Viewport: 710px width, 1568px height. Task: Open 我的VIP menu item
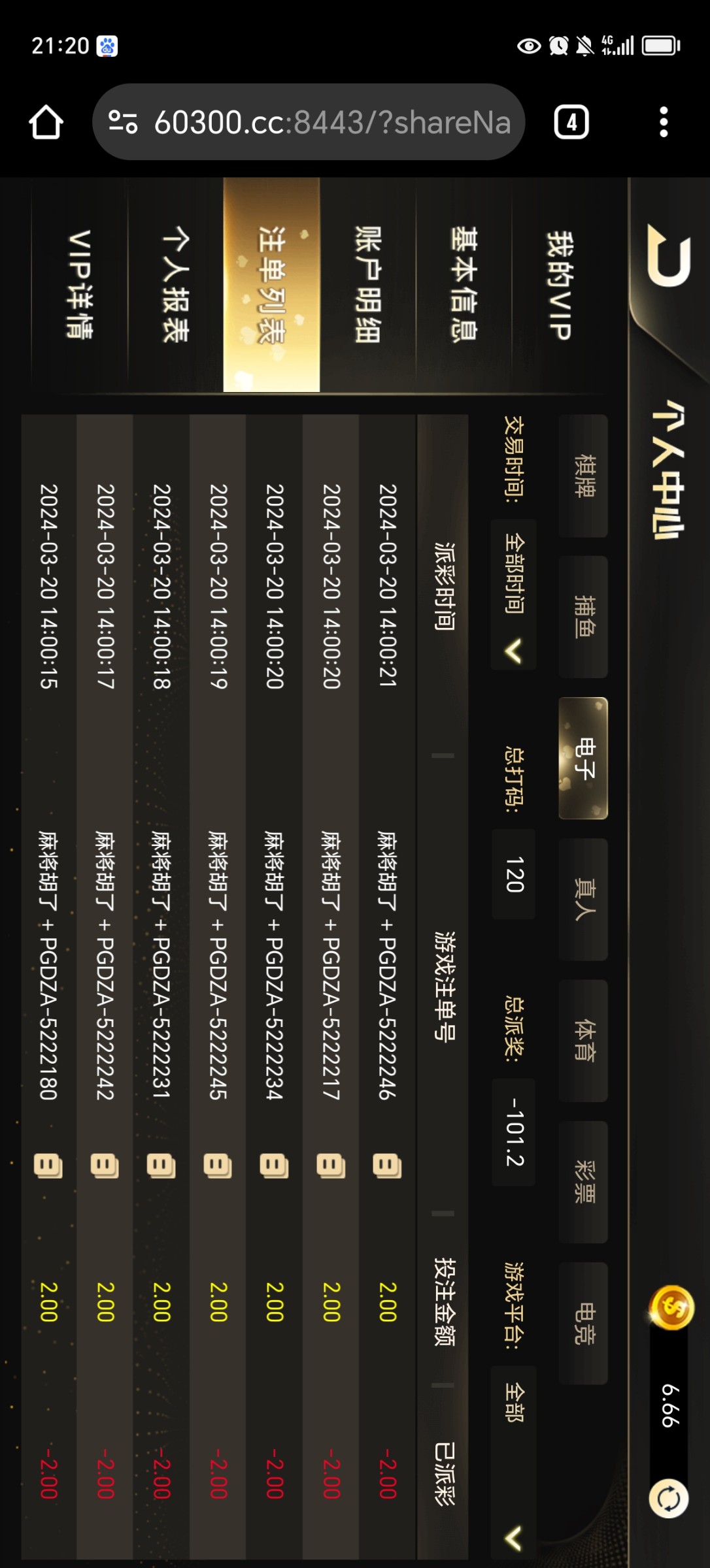[x=560, y=285]
